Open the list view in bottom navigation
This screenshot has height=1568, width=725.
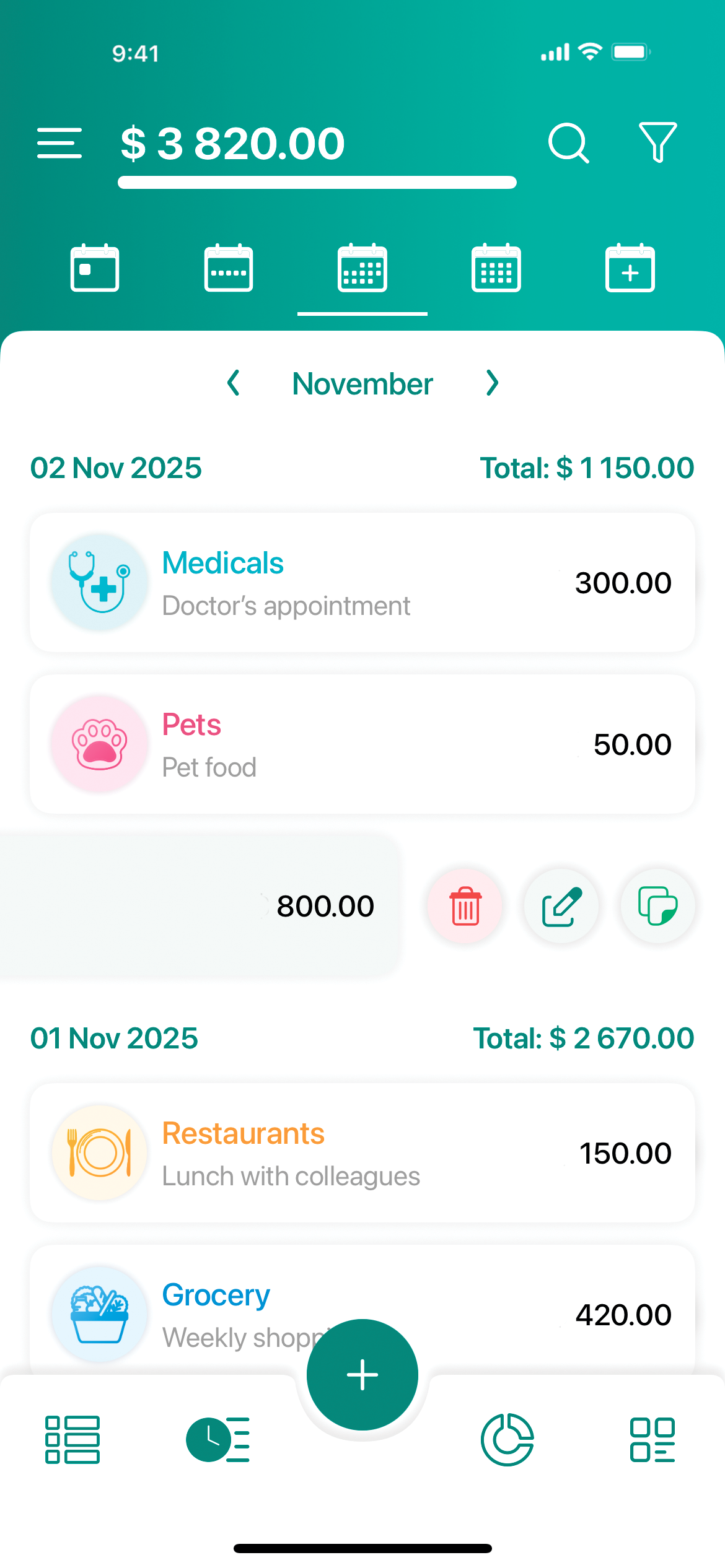click(72, 1439)
